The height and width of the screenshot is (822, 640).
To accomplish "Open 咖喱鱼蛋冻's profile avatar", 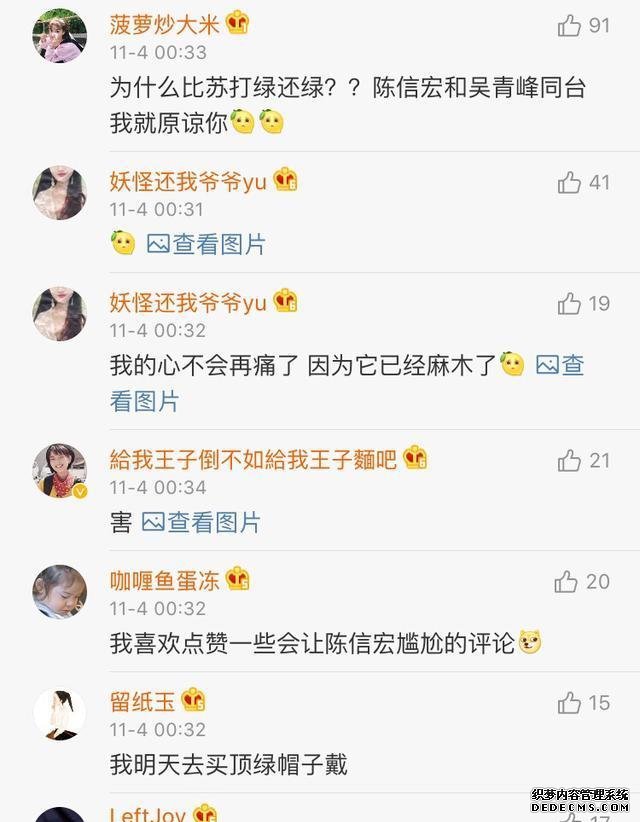I will pyautogui.click(x=59, y=590).
